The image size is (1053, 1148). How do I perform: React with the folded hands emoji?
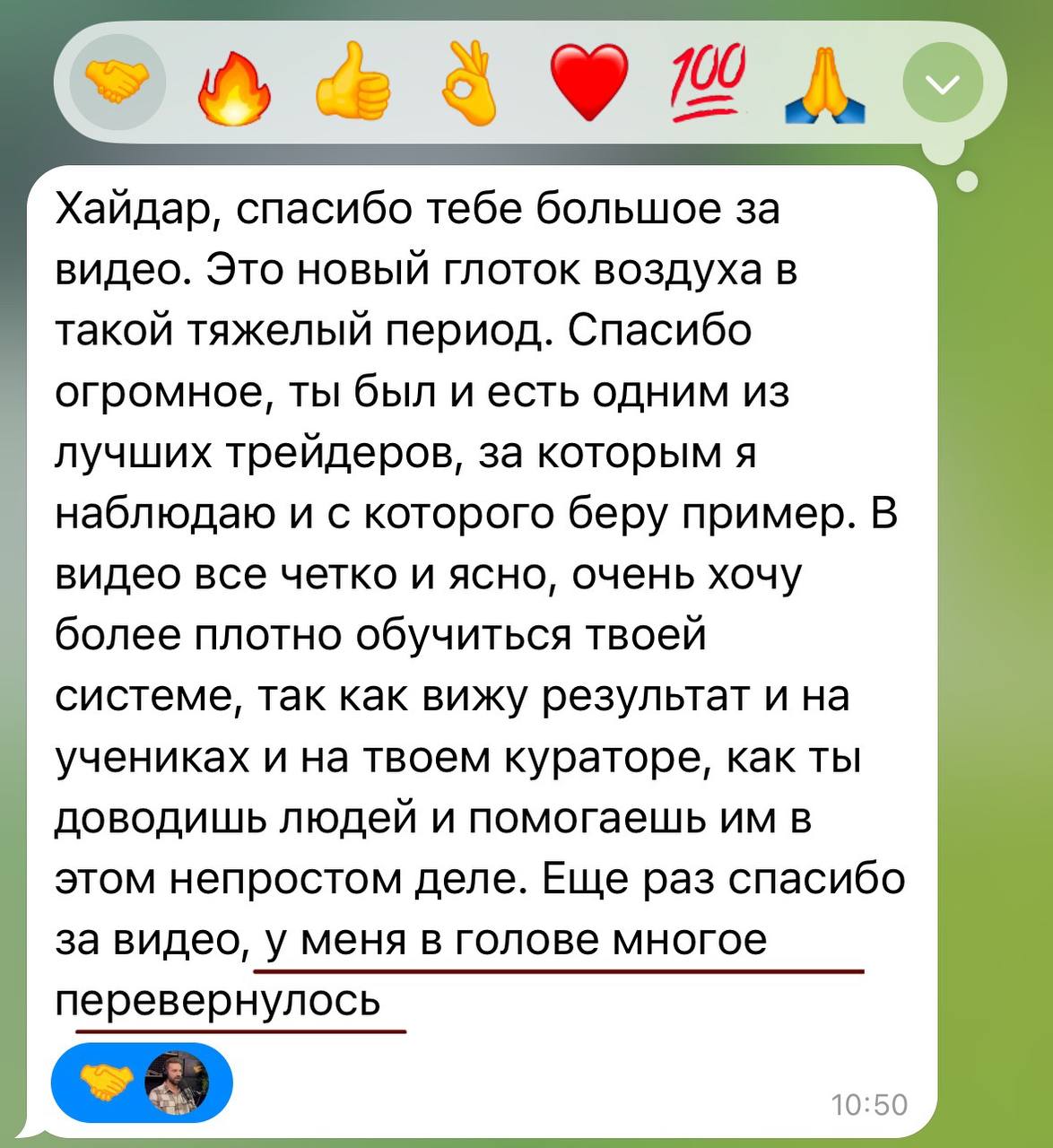824,86
